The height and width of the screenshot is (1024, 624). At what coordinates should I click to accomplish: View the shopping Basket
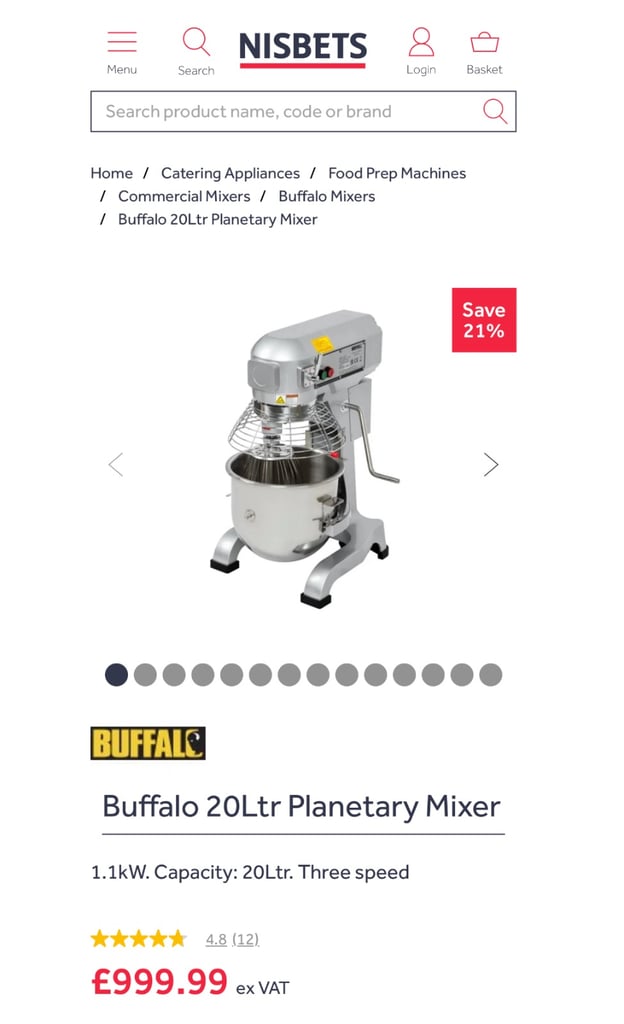[484, 52]
